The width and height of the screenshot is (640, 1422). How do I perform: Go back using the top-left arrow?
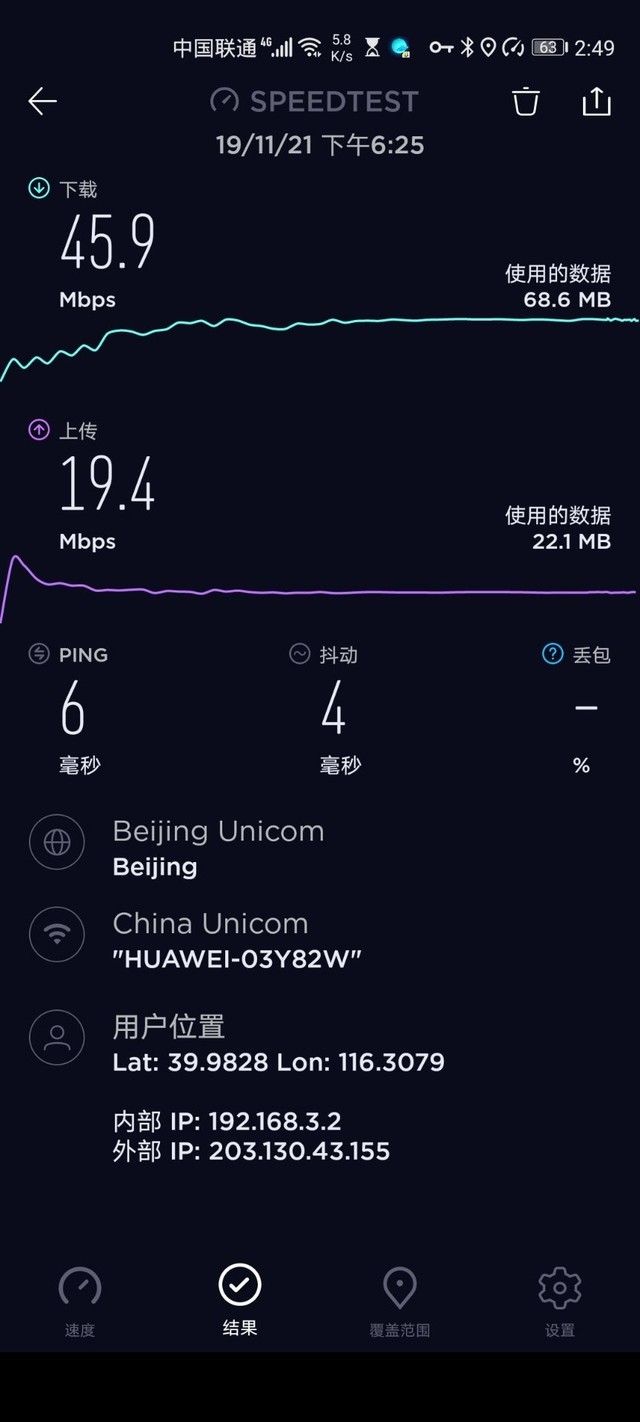42,101
